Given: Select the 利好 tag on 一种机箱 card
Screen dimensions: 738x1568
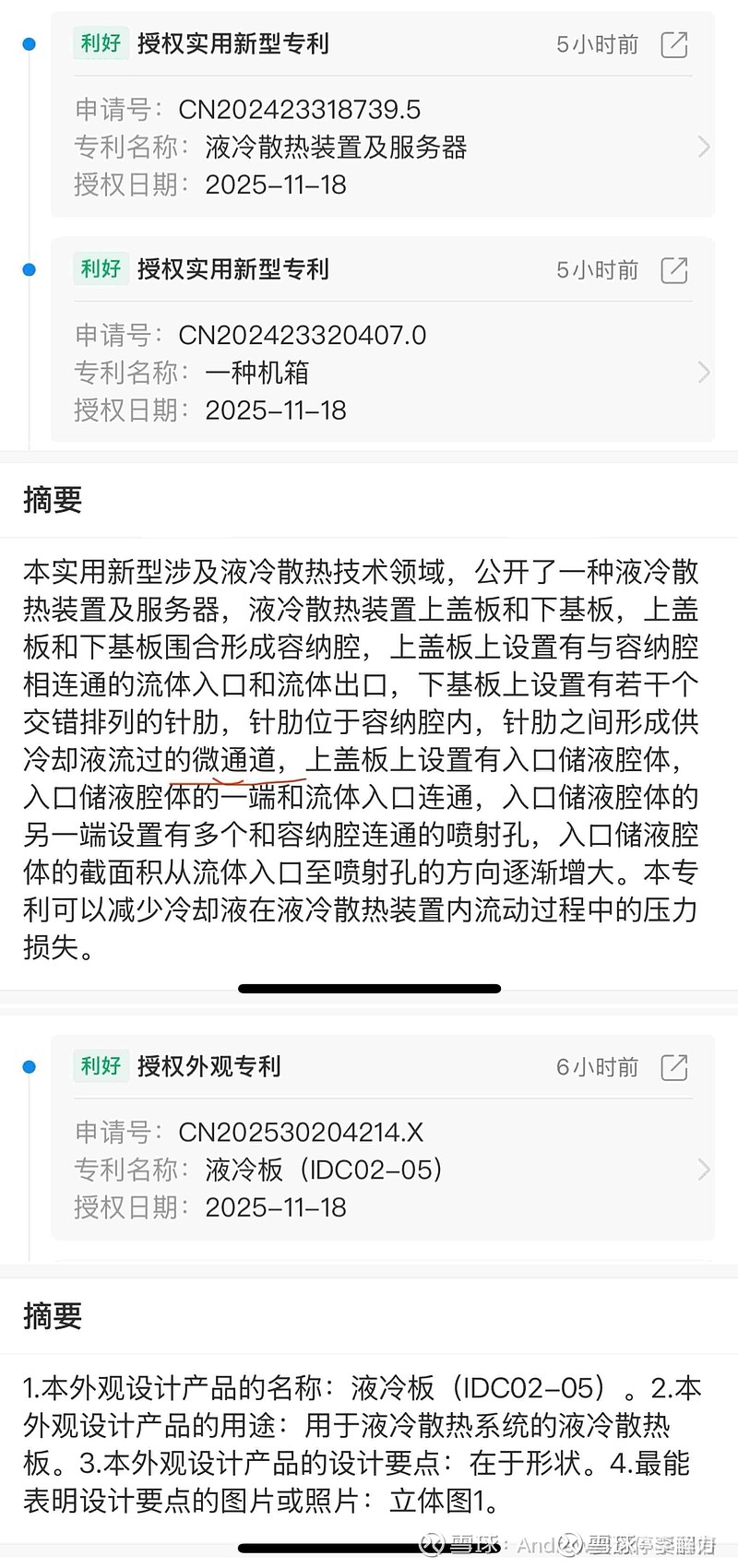Looking at the screenshot, I should pyautogui.click(x=101, y=269).
